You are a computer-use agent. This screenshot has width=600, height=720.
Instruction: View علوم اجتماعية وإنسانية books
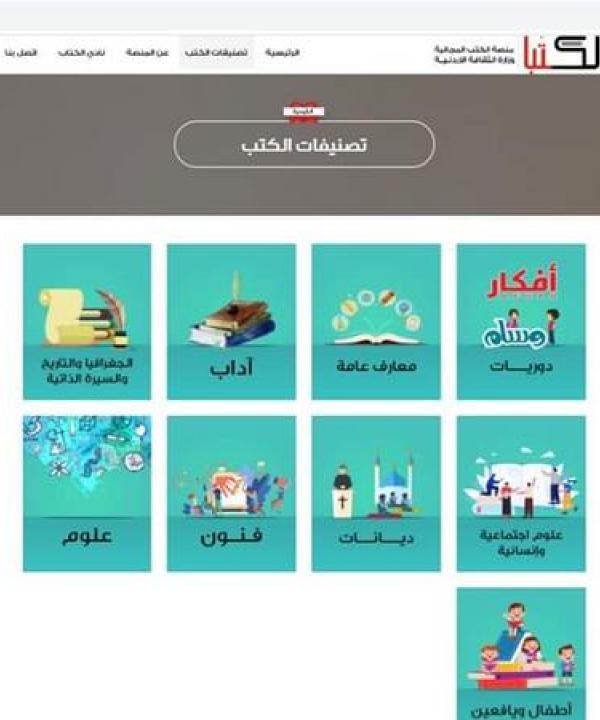(x=520, y=494)
